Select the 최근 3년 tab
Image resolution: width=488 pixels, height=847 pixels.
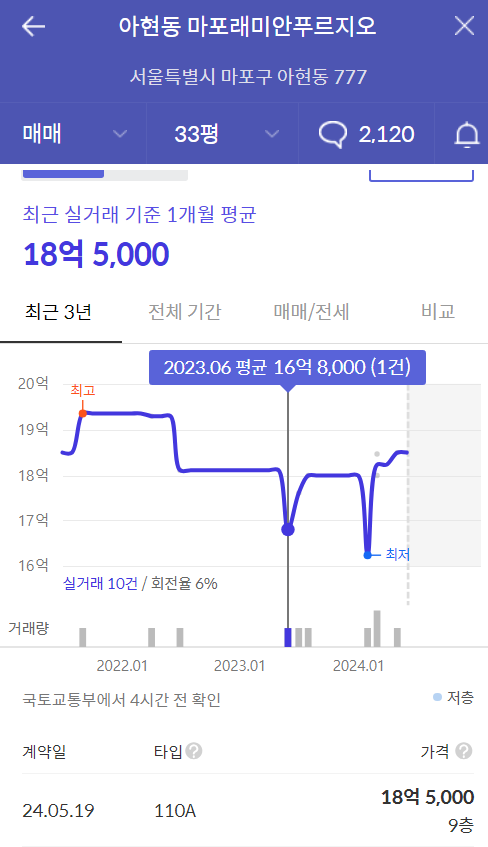coord(58,312)
